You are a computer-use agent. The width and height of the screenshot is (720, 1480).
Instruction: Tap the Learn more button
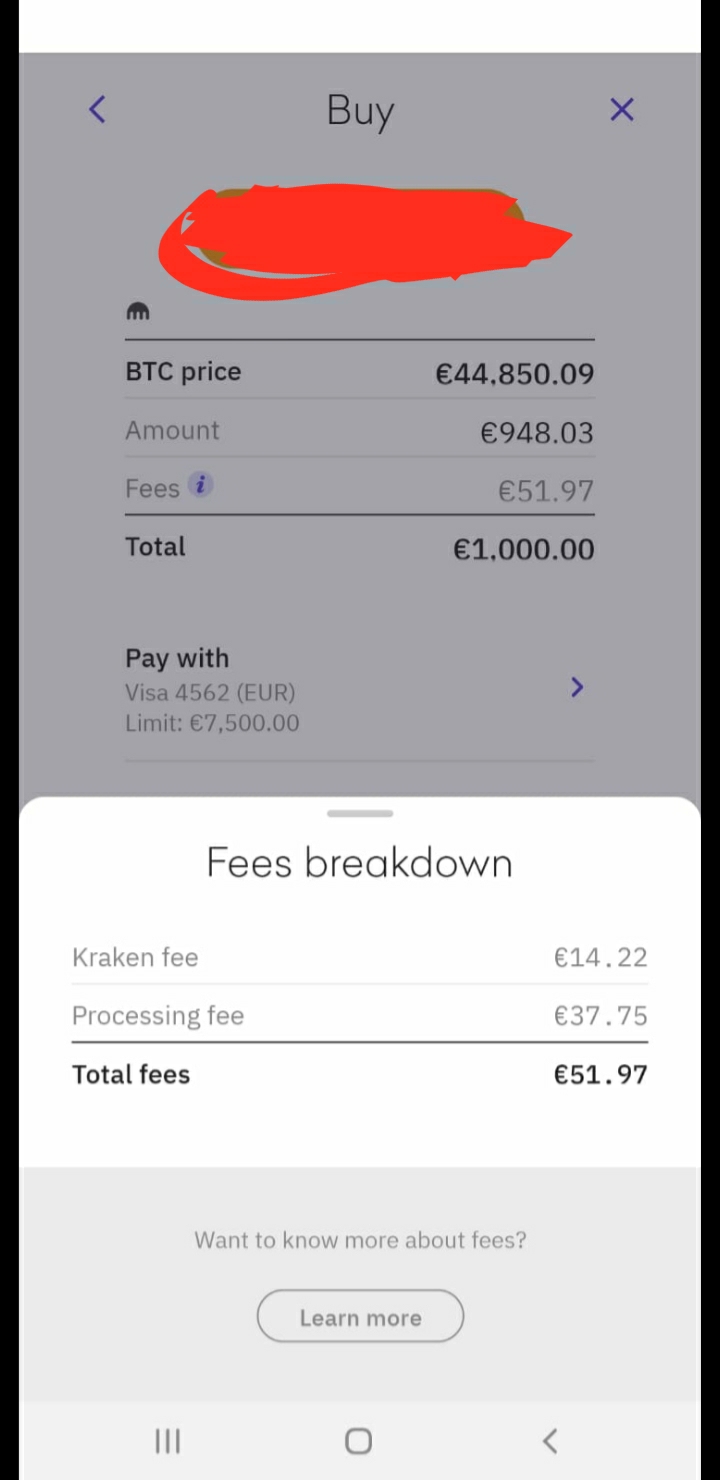click(x=360, y=1316)
